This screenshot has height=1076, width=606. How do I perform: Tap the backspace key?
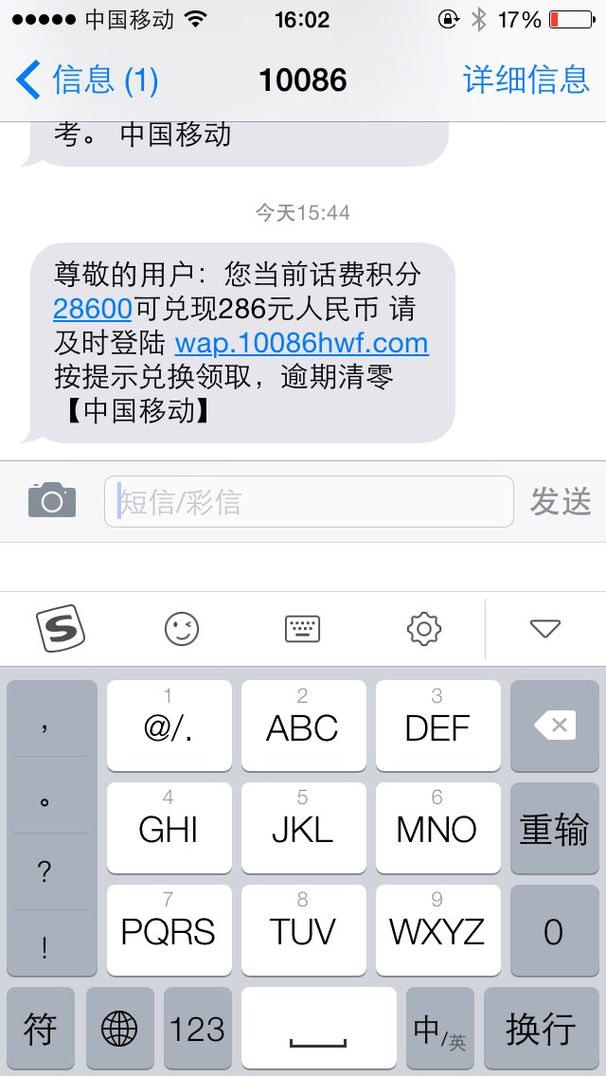click(555, 725)
